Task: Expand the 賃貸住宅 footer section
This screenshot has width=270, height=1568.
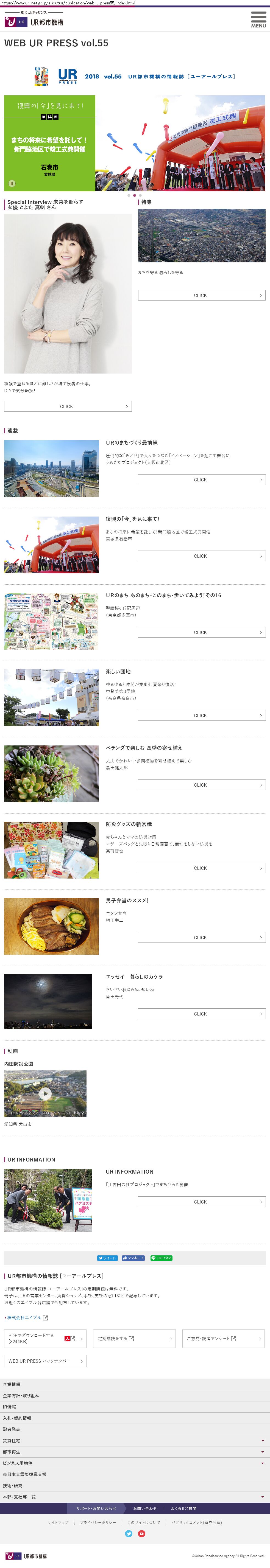Action: (135, 1441)
